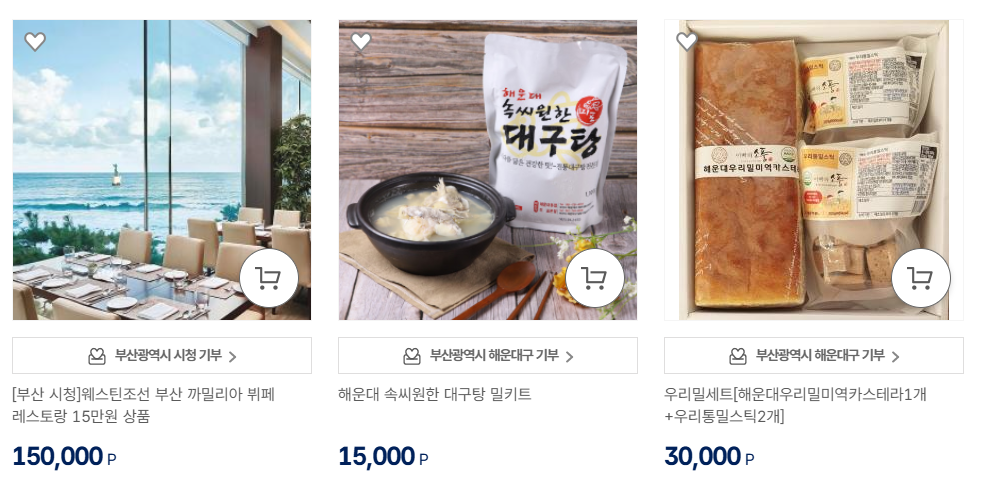This screenshot has height=500, width=994.
Task: Add 웨스틴조선 뷔페 상품 to cart
Action: pyautogui.click(x=268, y=278)
